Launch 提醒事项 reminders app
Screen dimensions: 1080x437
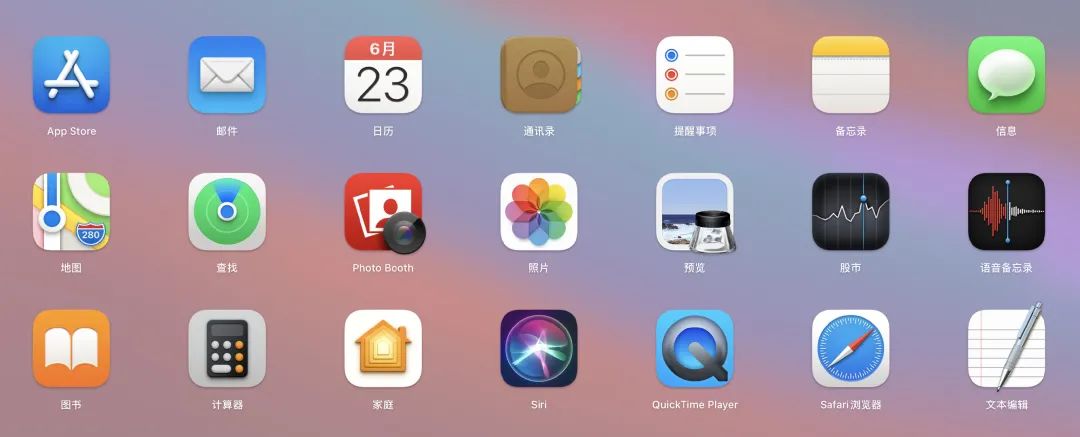(695, 75)
